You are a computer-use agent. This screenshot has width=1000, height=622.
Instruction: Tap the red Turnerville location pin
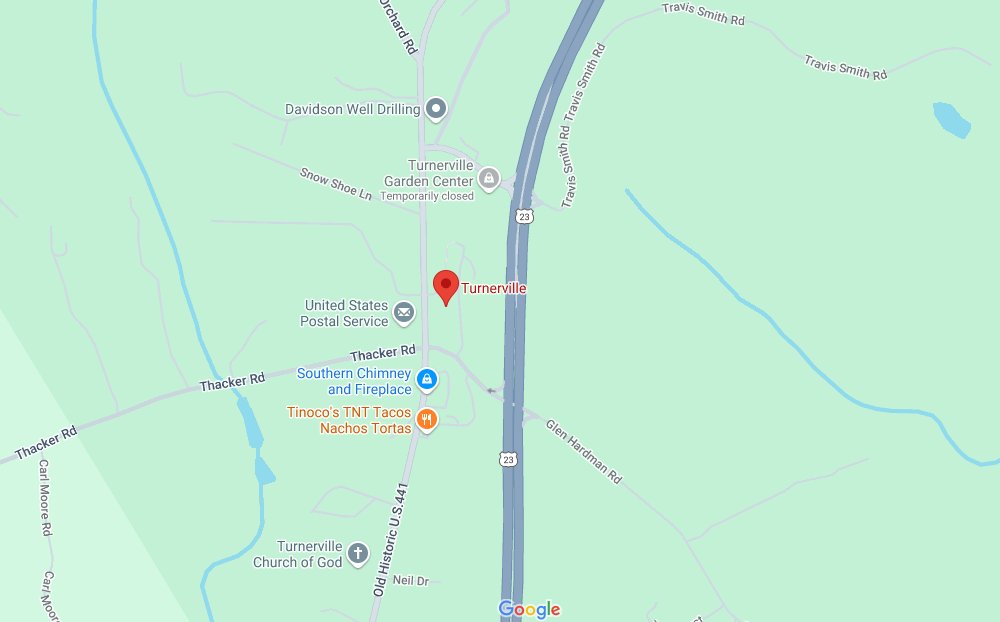(446, 287)
